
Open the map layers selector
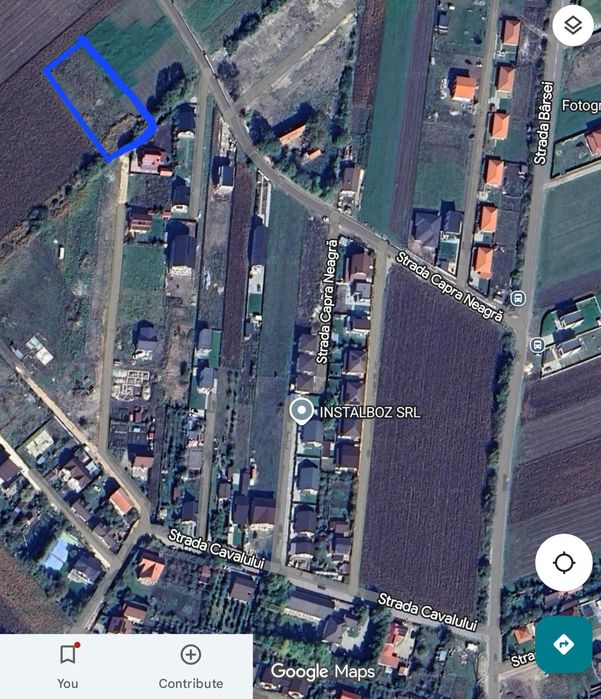click(x=572, y=25)
